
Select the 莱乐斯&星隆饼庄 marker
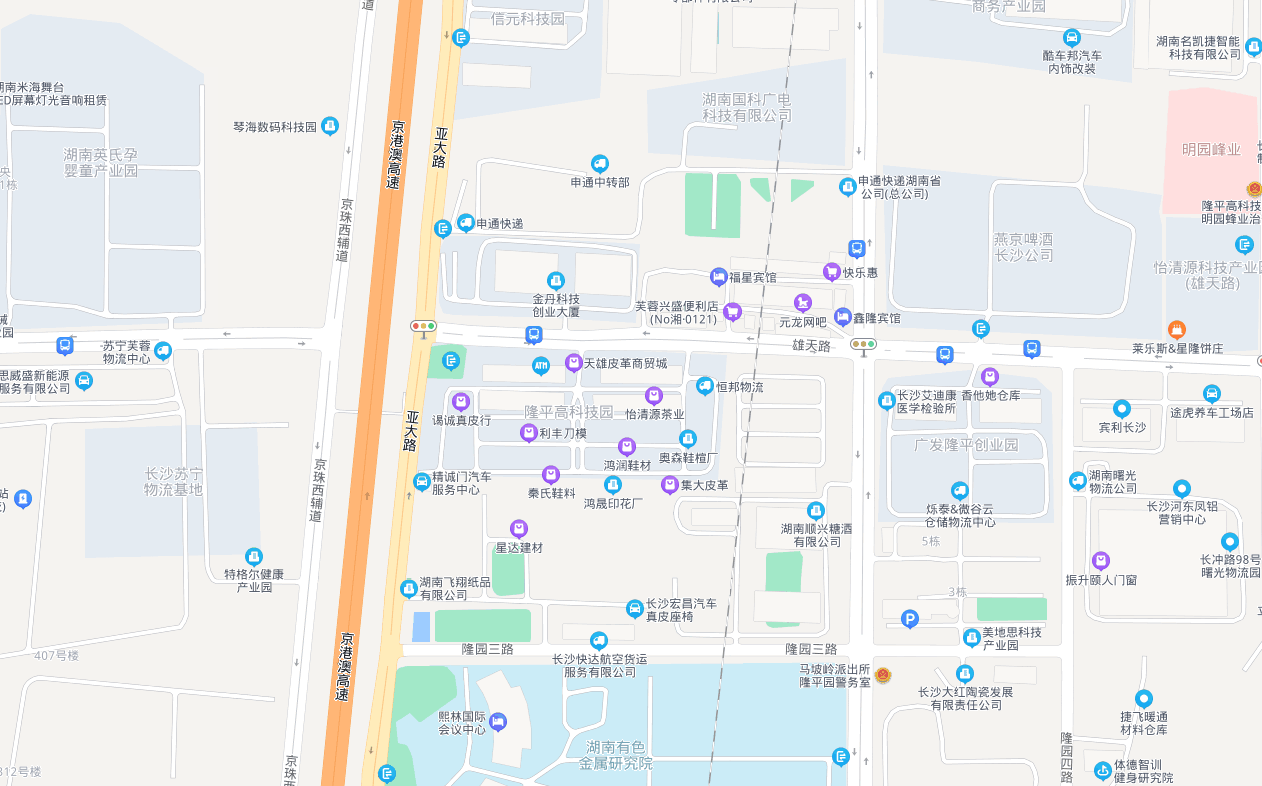[x=1177, y=330]
